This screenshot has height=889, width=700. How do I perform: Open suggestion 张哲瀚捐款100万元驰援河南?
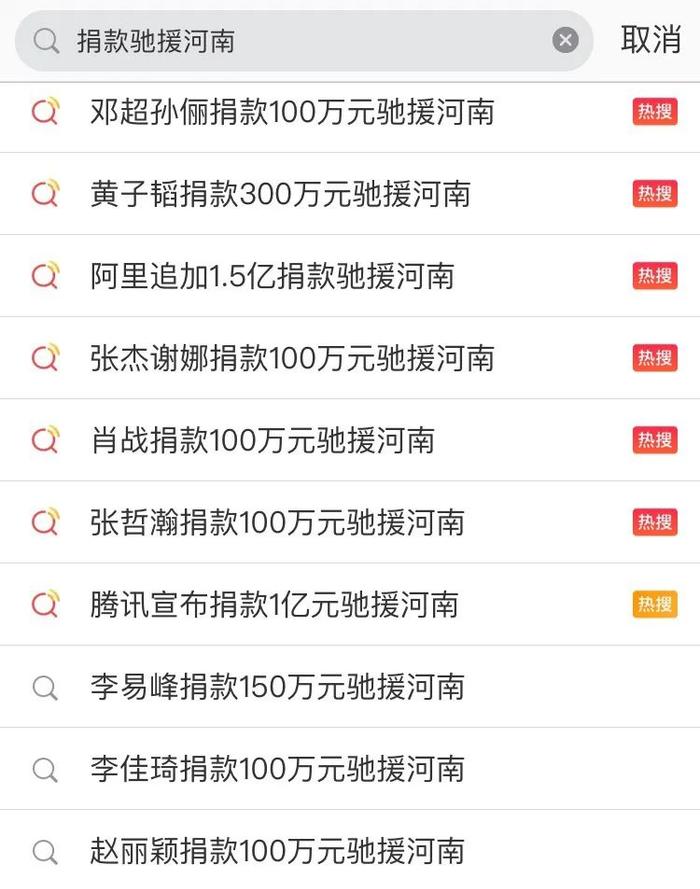pyautogui.click(x=277, y=521)
